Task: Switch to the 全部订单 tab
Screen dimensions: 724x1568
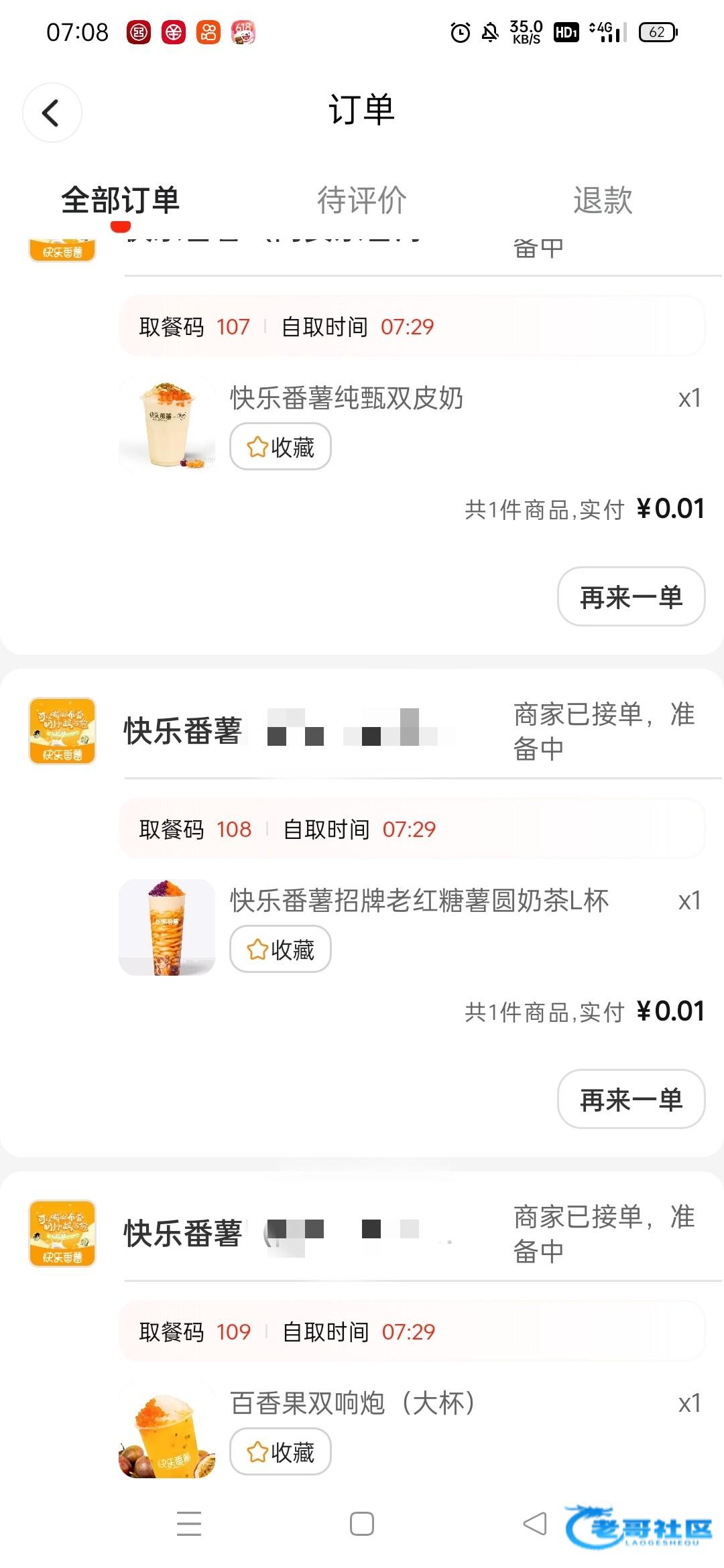Action: pos(121,200)
